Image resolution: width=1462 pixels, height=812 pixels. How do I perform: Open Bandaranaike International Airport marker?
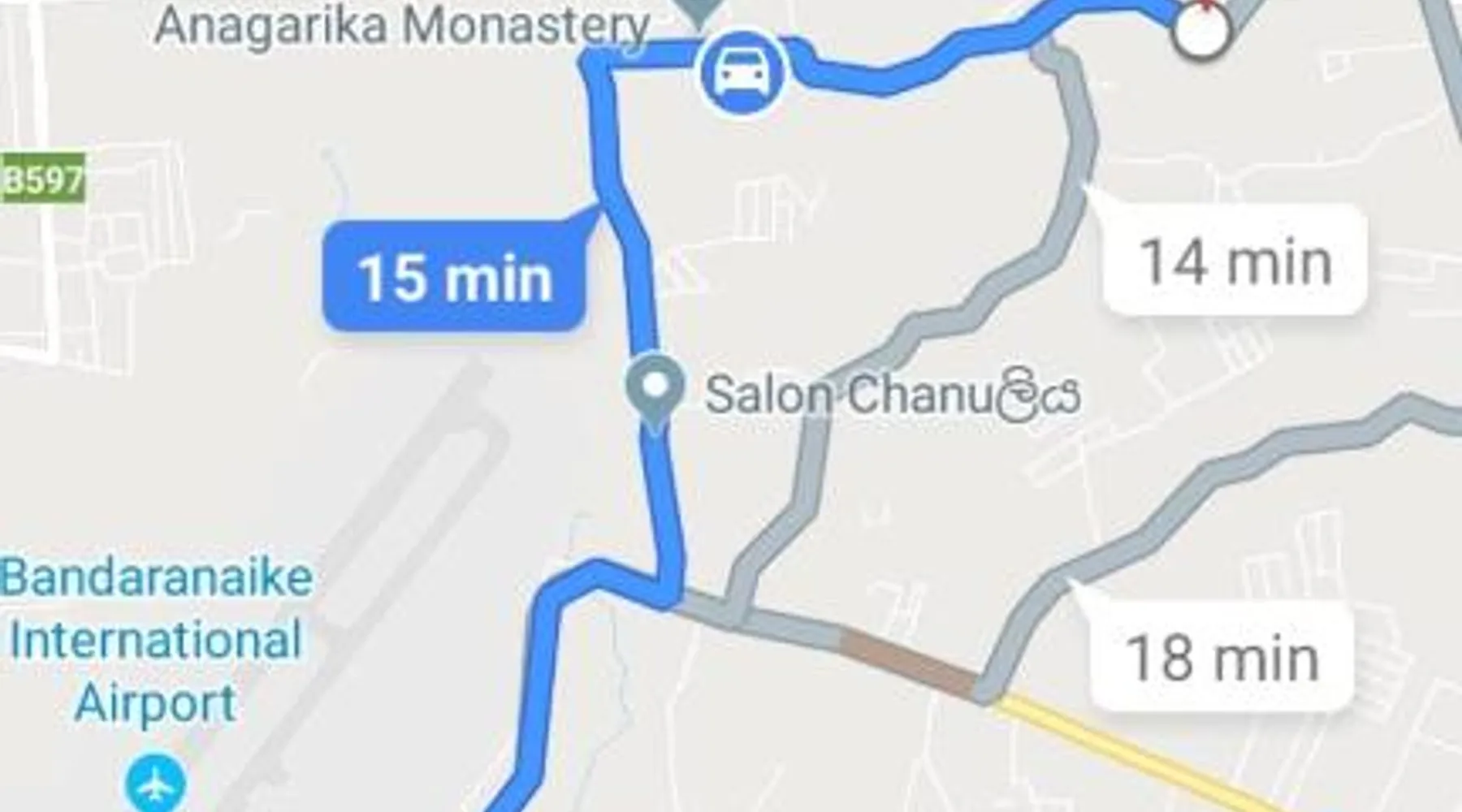coord(155,783)
